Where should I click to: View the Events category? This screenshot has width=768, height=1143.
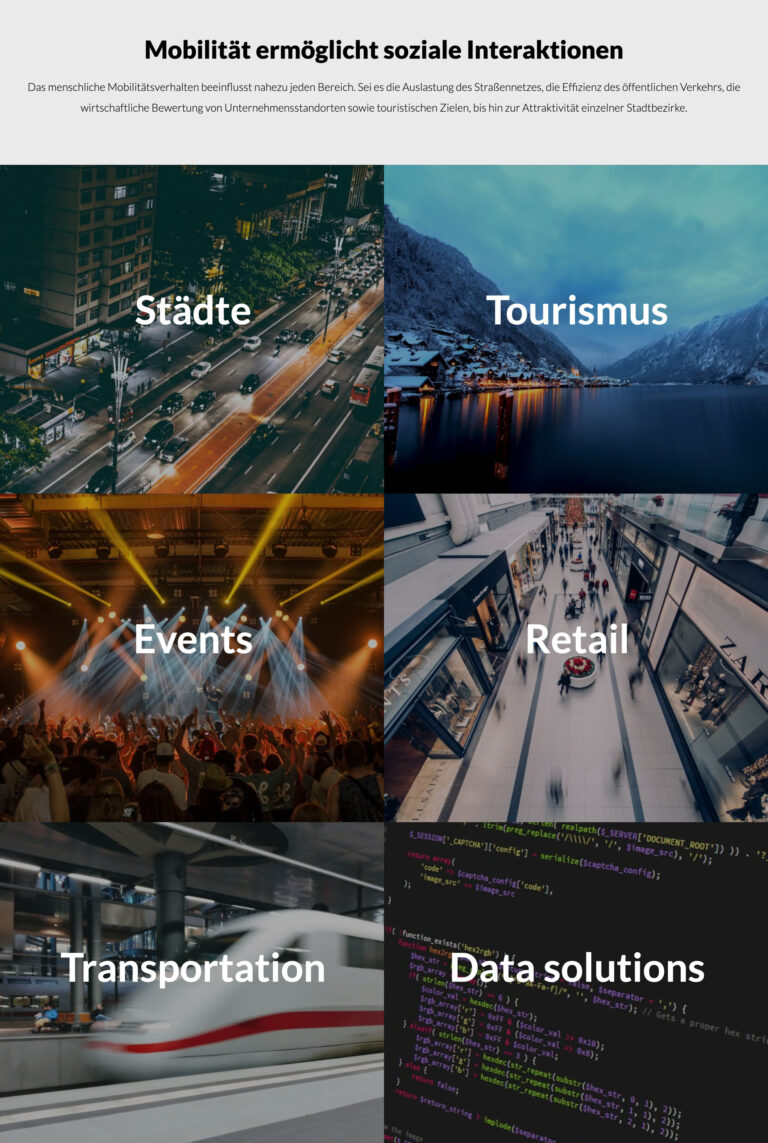click(192, 639)
